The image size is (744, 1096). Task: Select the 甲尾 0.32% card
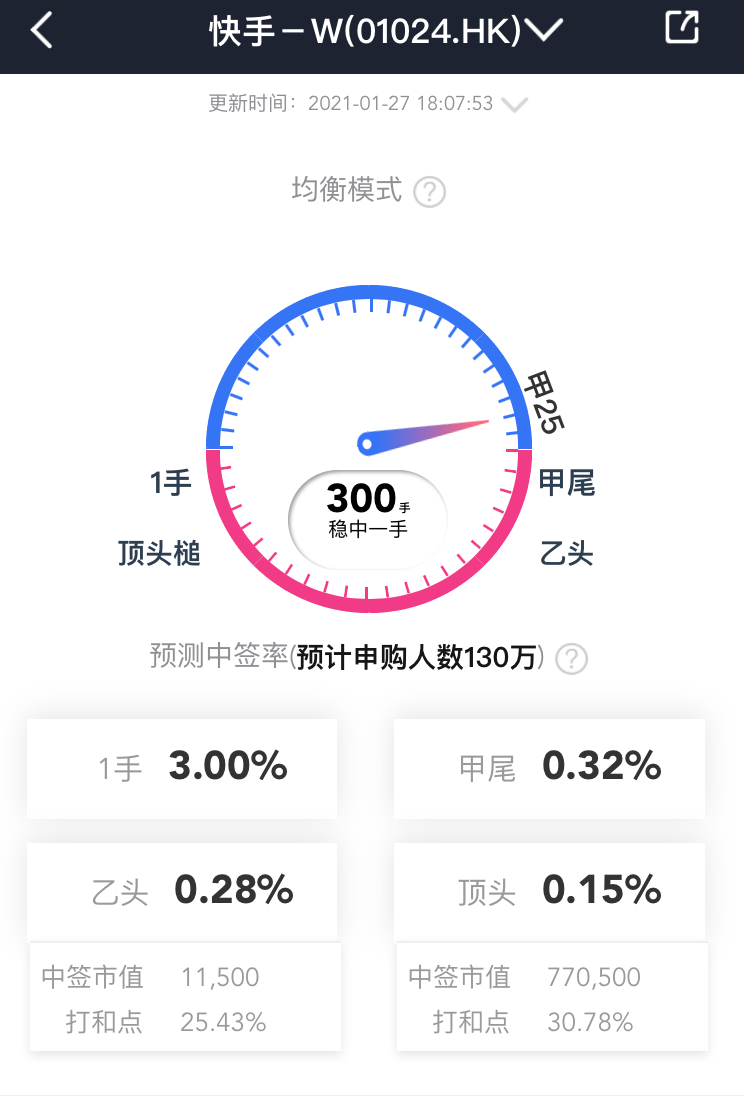[549, 768]
